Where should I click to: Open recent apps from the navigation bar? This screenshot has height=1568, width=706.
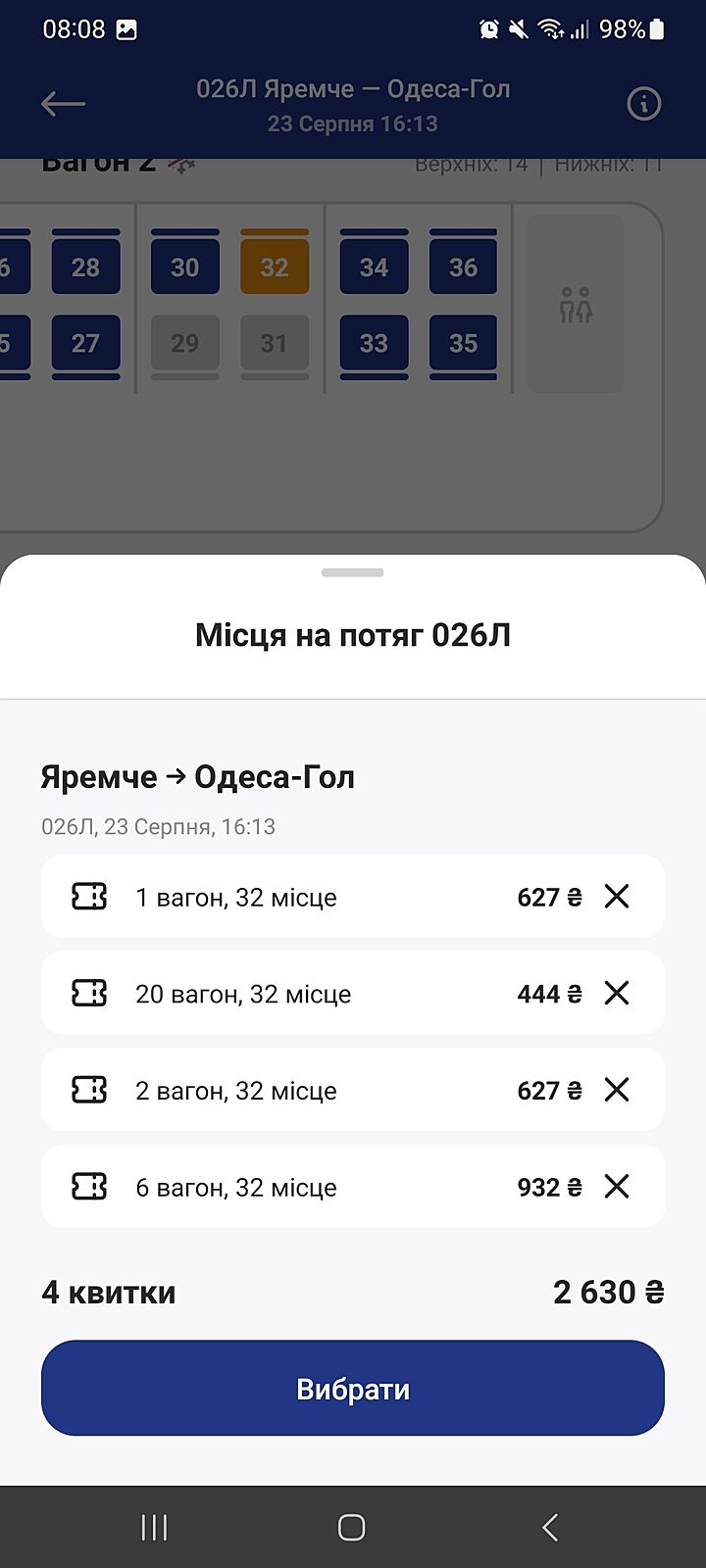pyautogui.click(x=154, y=1527)
